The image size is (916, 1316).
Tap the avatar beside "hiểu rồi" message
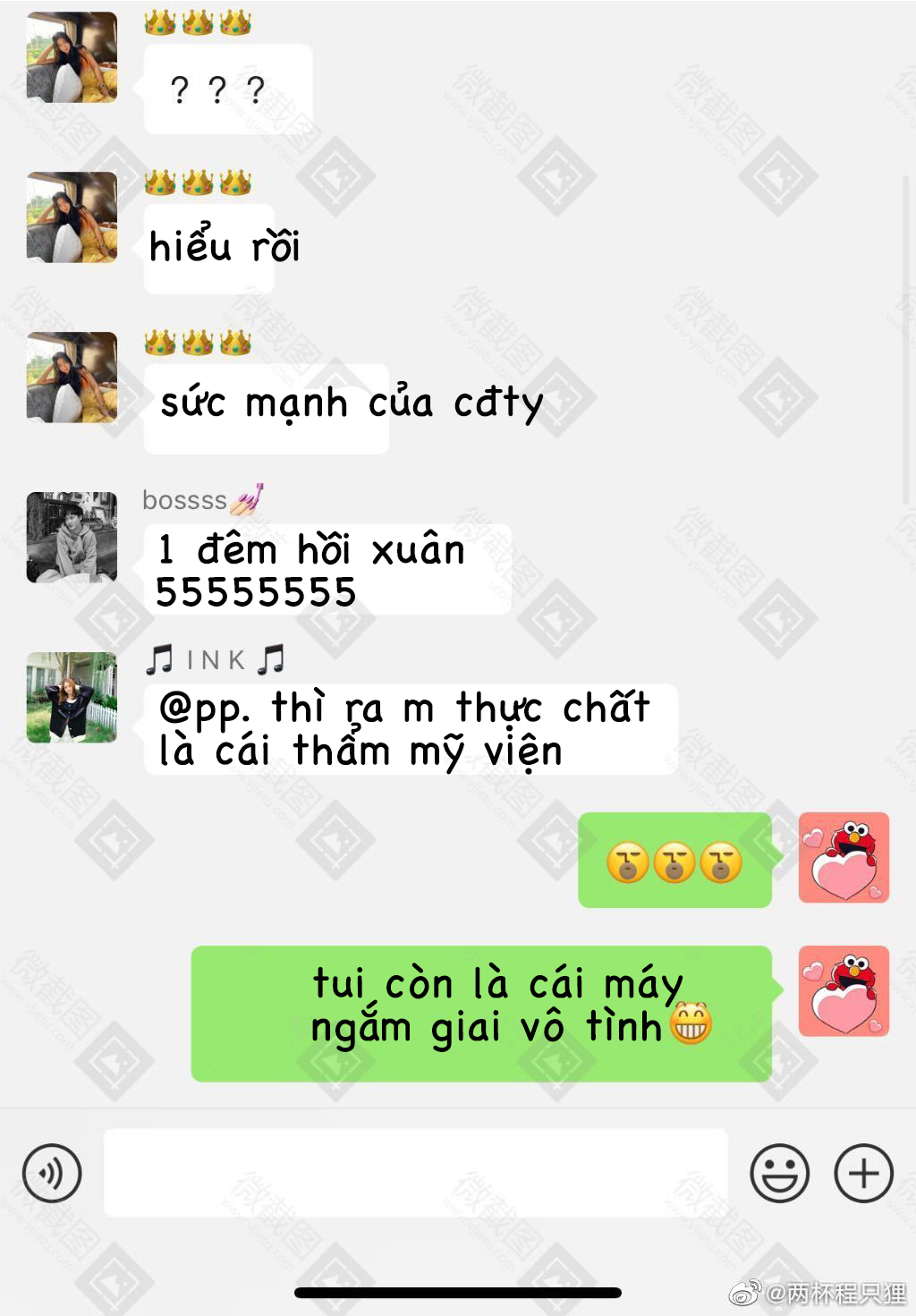[72, 217]
